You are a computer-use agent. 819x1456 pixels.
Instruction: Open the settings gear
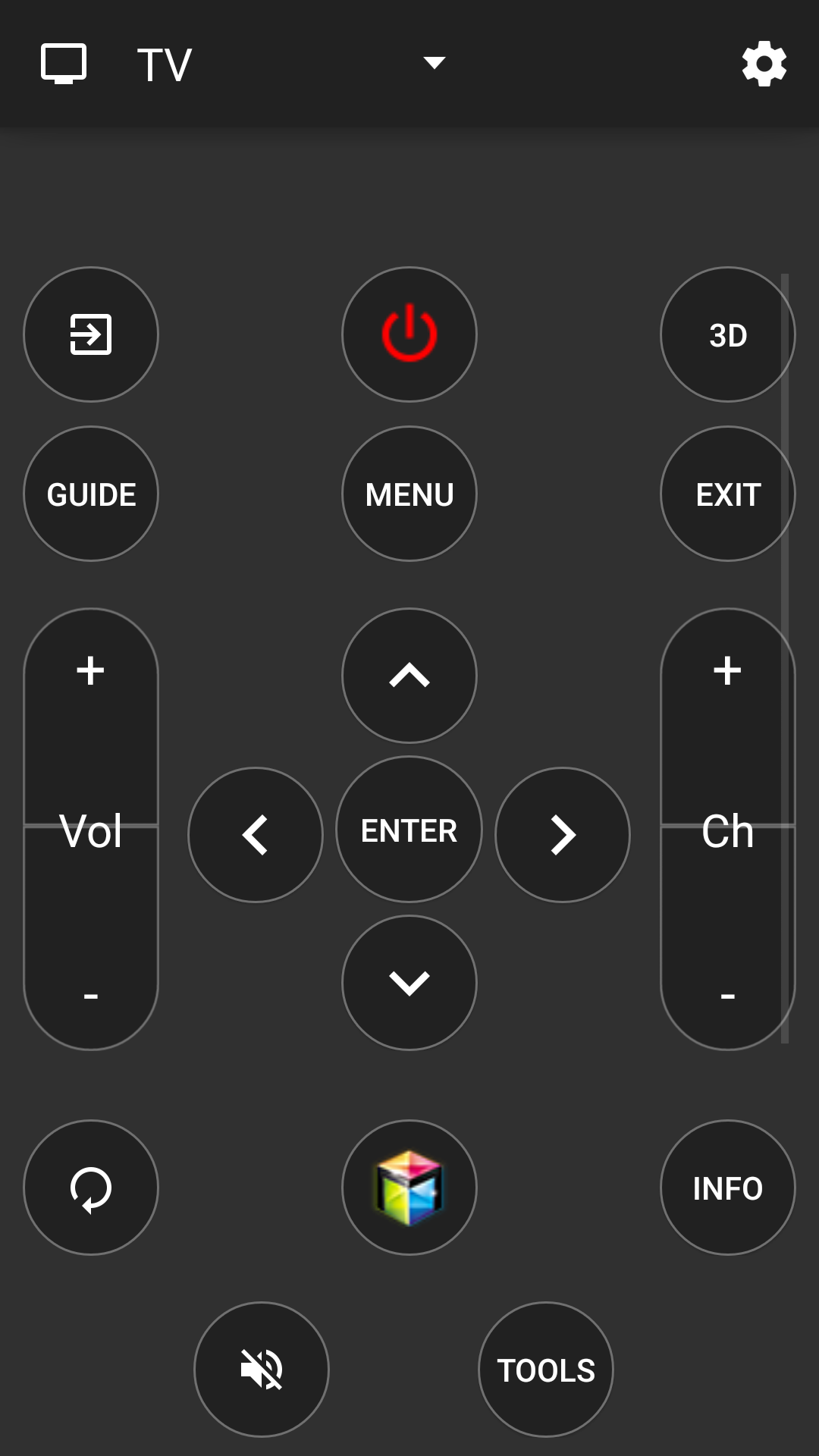point(764,64)
